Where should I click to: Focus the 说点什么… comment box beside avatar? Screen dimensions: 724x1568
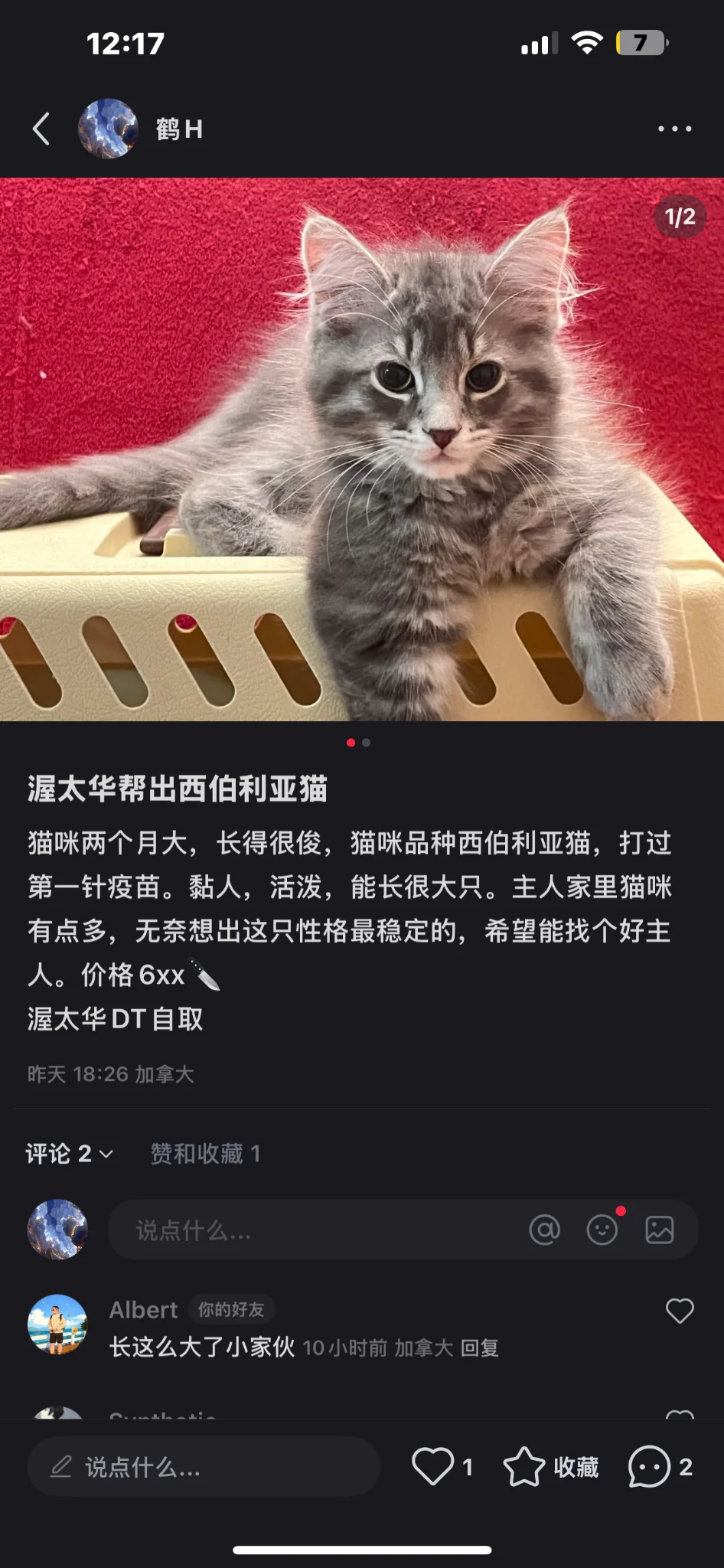(x=306, y=1230)
